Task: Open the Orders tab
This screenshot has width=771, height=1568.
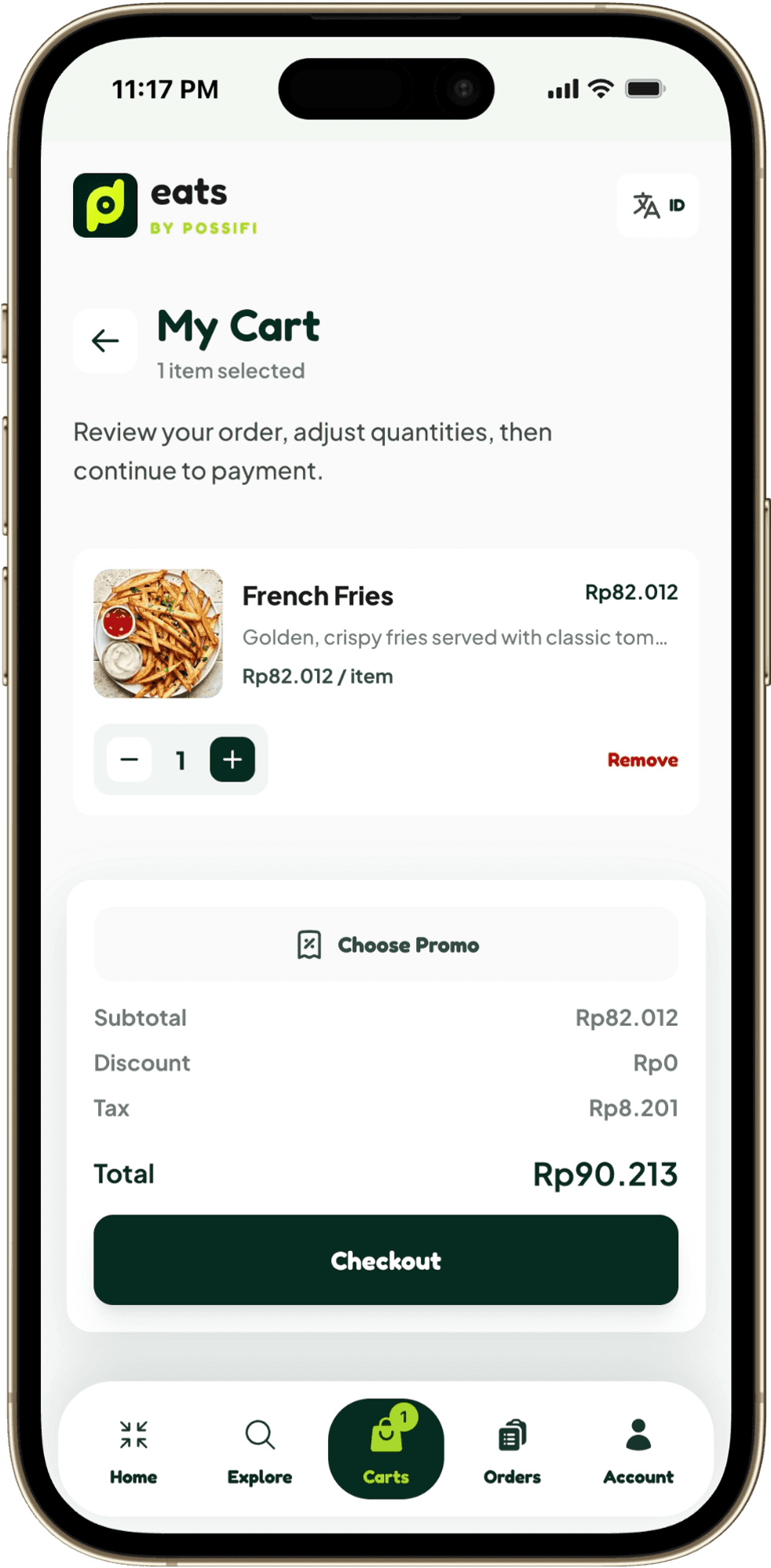Action: (513, 1452)
